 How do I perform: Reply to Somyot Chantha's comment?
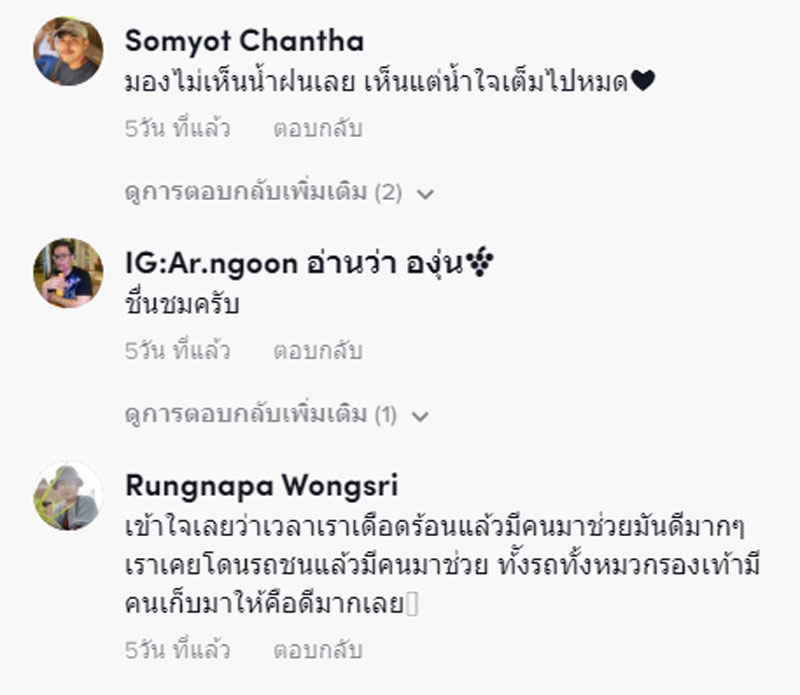click(x=317, y=129)
